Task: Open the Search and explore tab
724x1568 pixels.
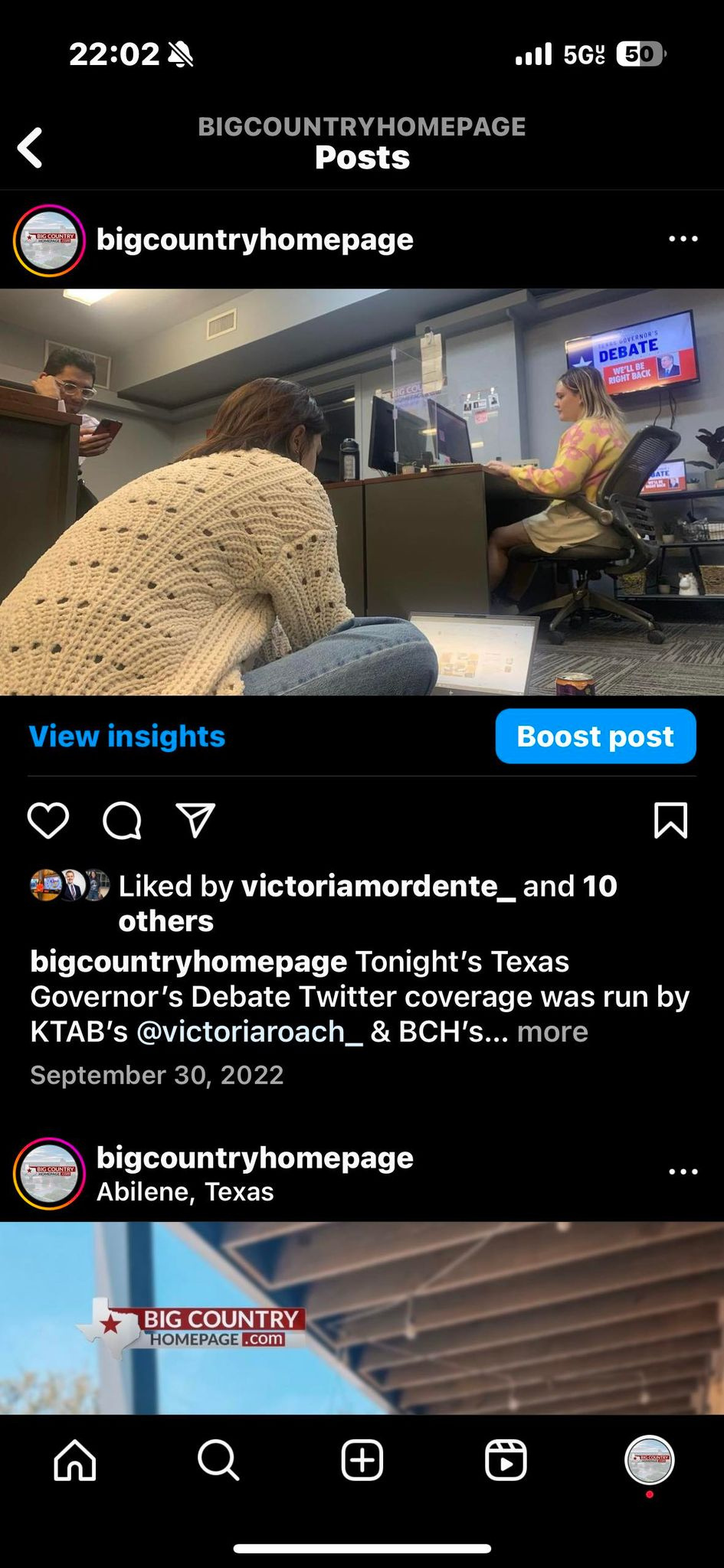Action: pyautogui.click(x=218, y=1461)
